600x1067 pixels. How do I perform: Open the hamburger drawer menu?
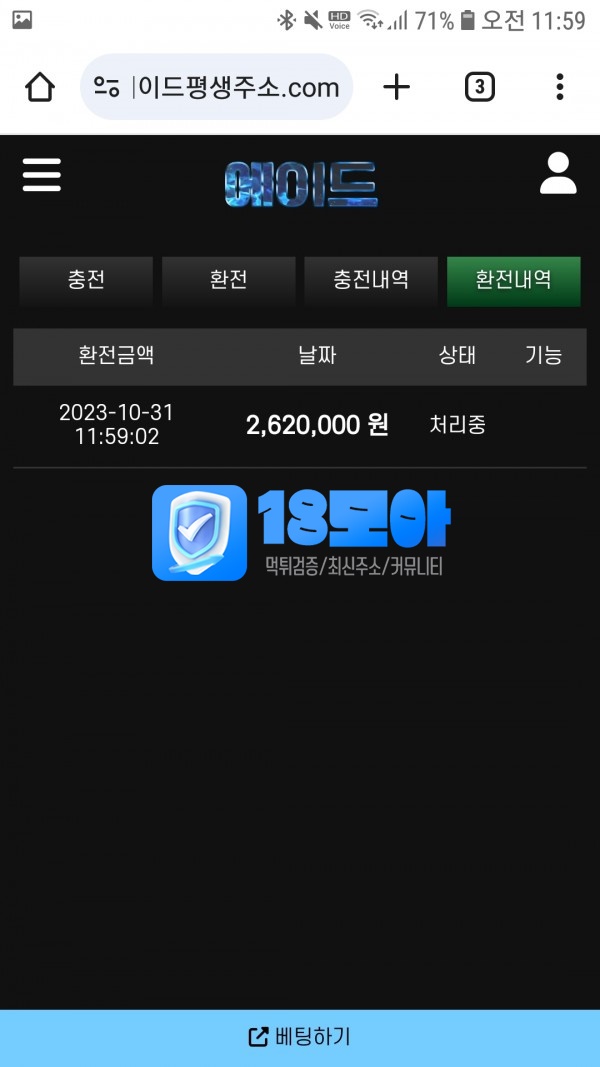pos(42,175)
